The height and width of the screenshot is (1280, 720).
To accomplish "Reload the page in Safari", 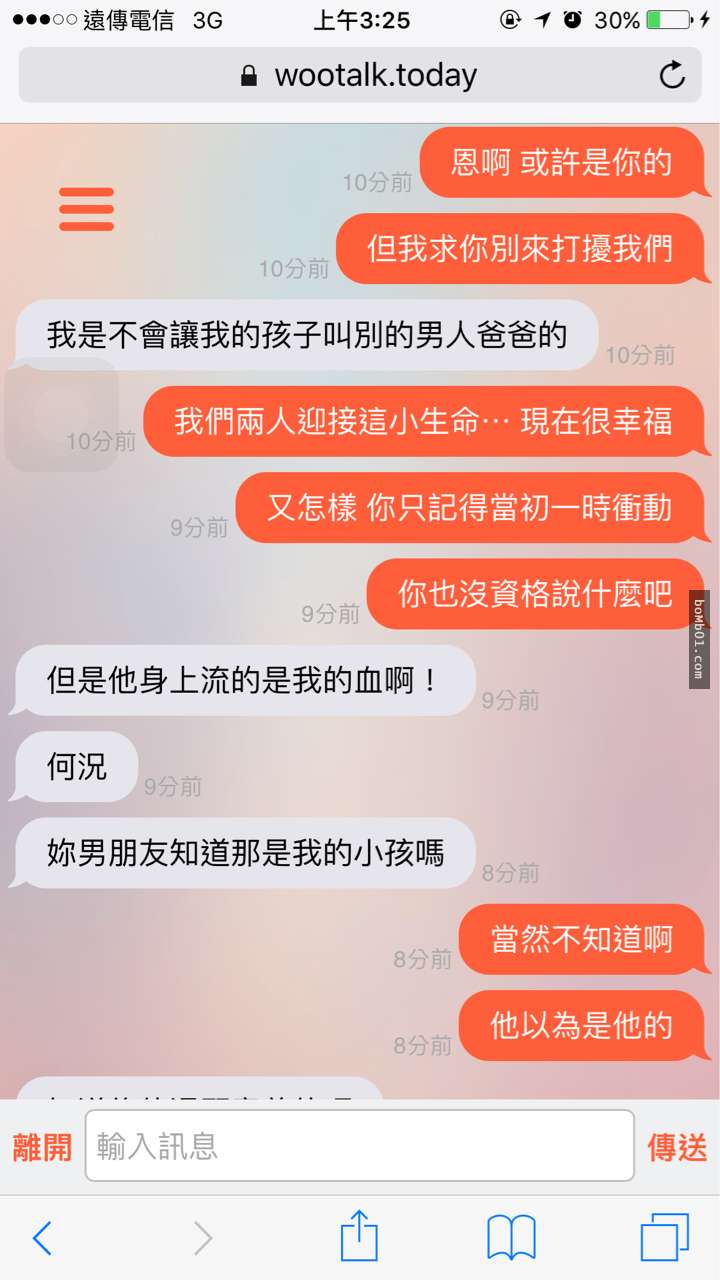I will (x=673, y=75).
